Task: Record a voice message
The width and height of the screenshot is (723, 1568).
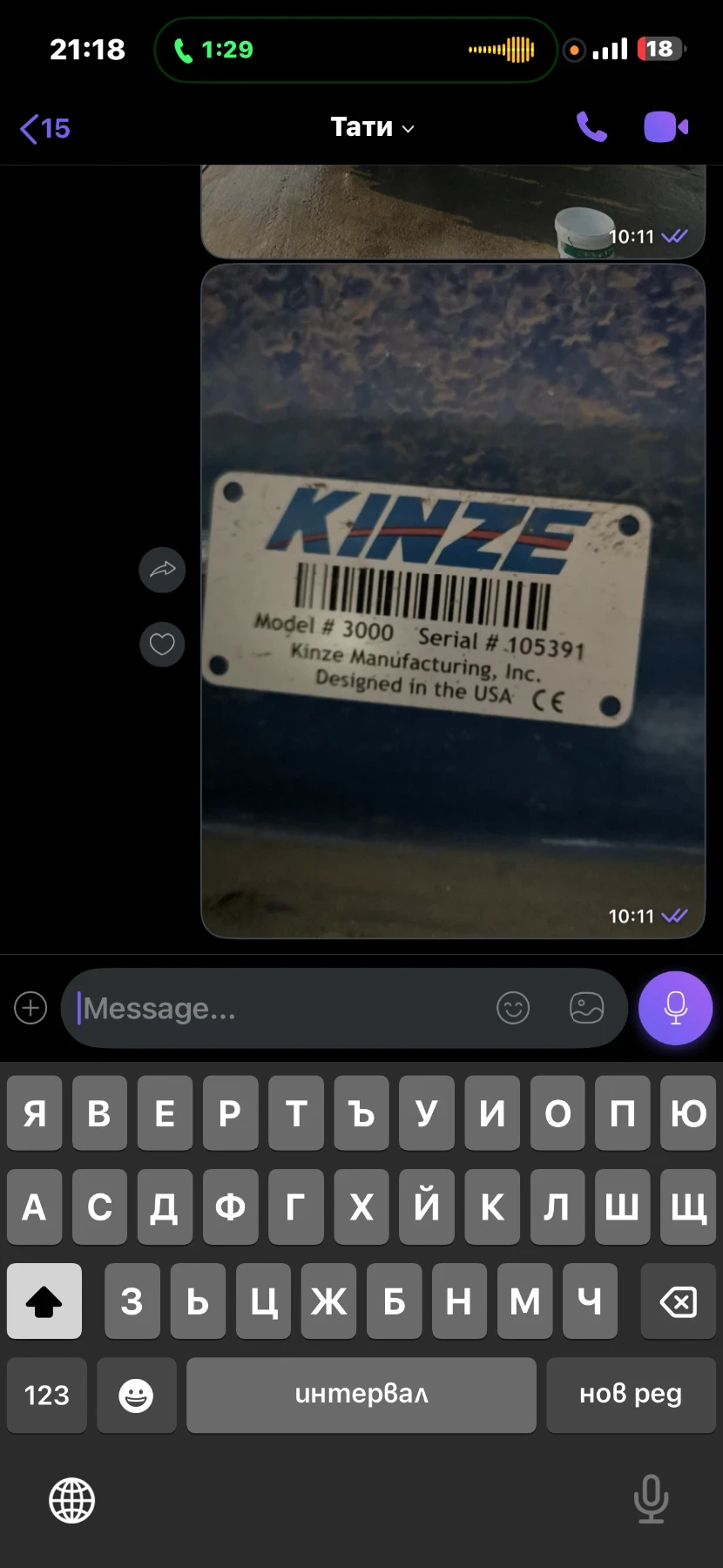Action: tap(675, 1008)
